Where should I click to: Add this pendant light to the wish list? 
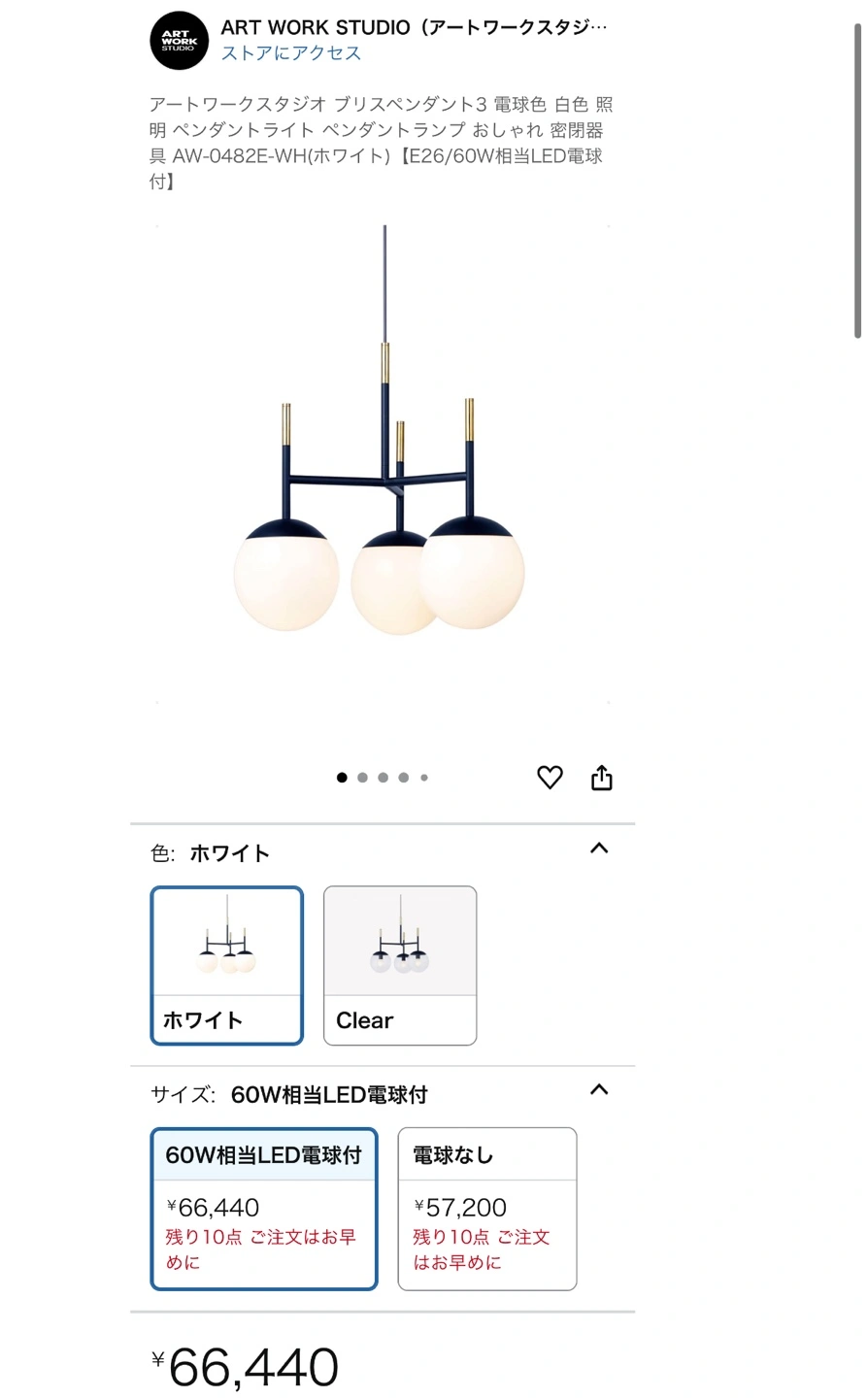coord(550,778)
